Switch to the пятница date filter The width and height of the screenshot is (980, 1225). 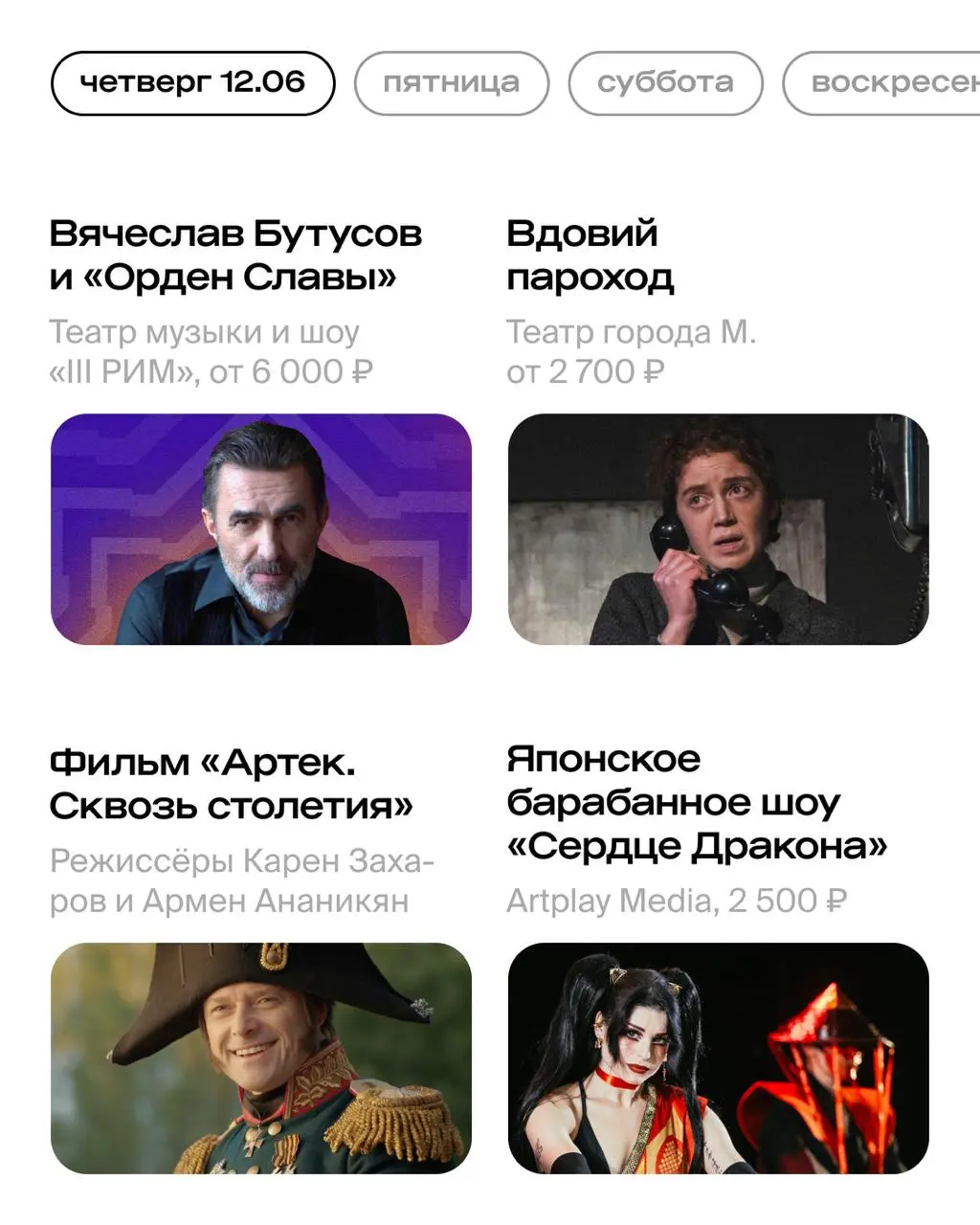pyautogui.click(x=451, y=82)
